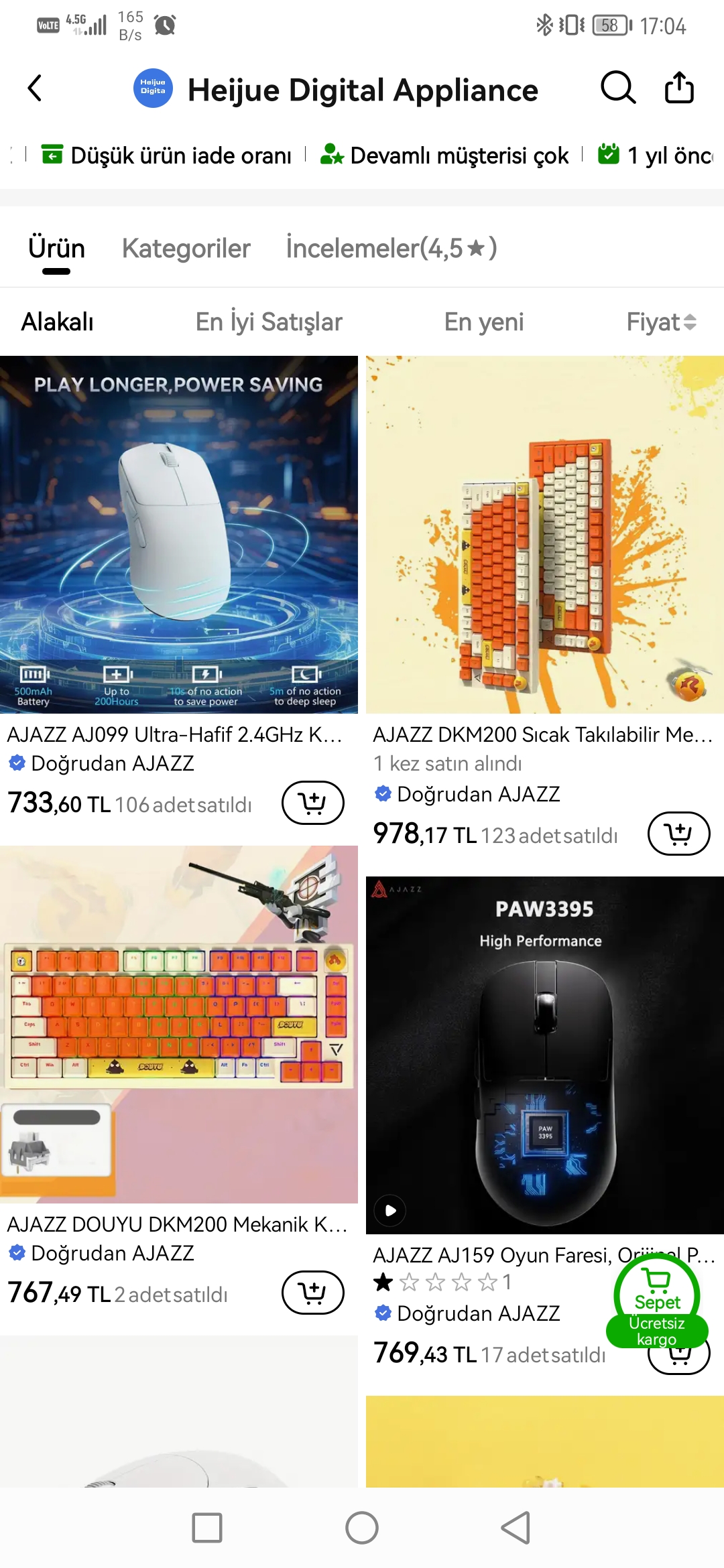View the AJAZZ DKM200 Sıcak Takılabilir keyboard
This screenshot has width=724, height=1568.
(544, 535)
